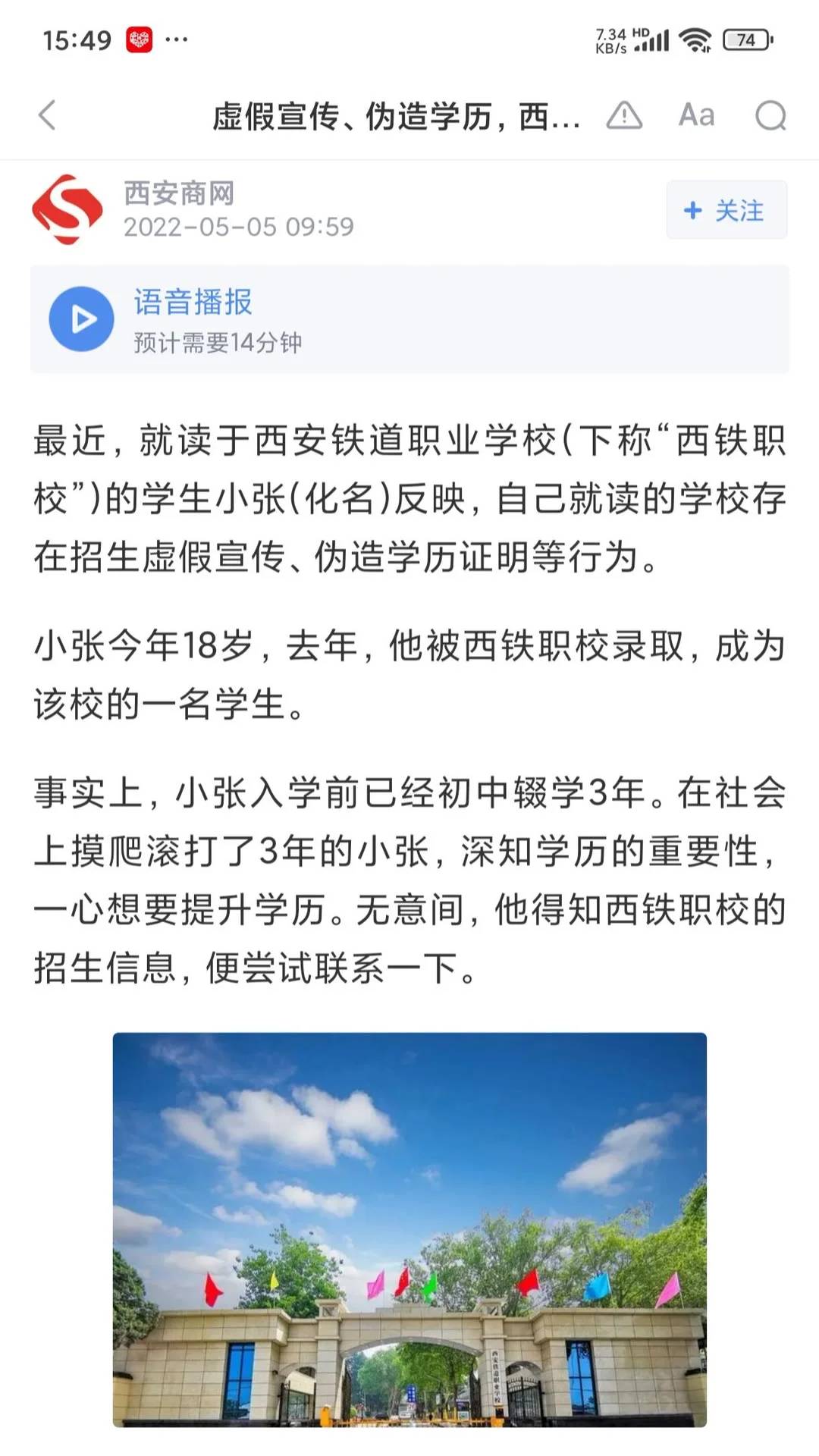Image resolution: width=819 pixels, height=1456 pixels.
Task: Open font size settings via Aa icon
Action: [x=696, y=115]
